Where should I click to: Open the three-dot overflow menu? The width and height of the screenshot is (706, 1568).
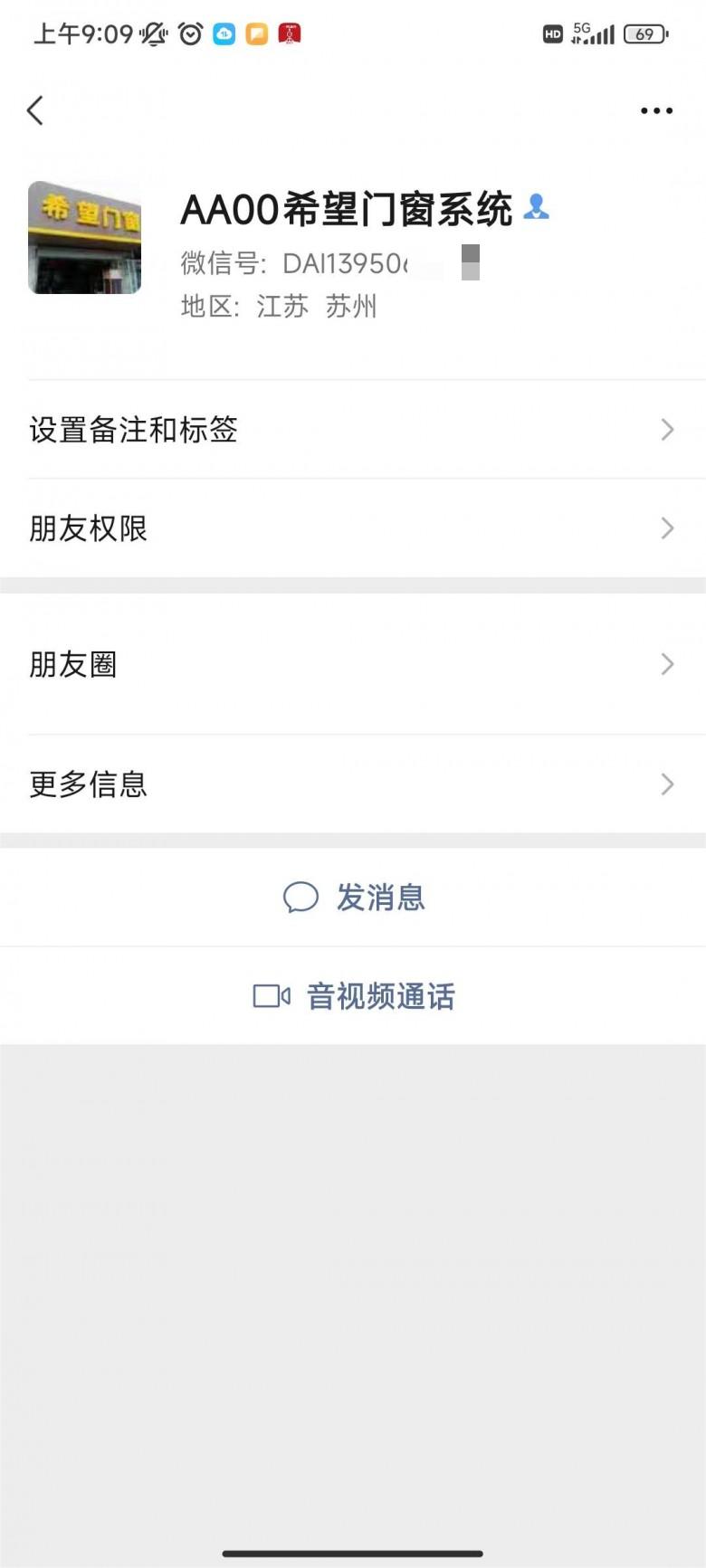[x=656, y=110]
